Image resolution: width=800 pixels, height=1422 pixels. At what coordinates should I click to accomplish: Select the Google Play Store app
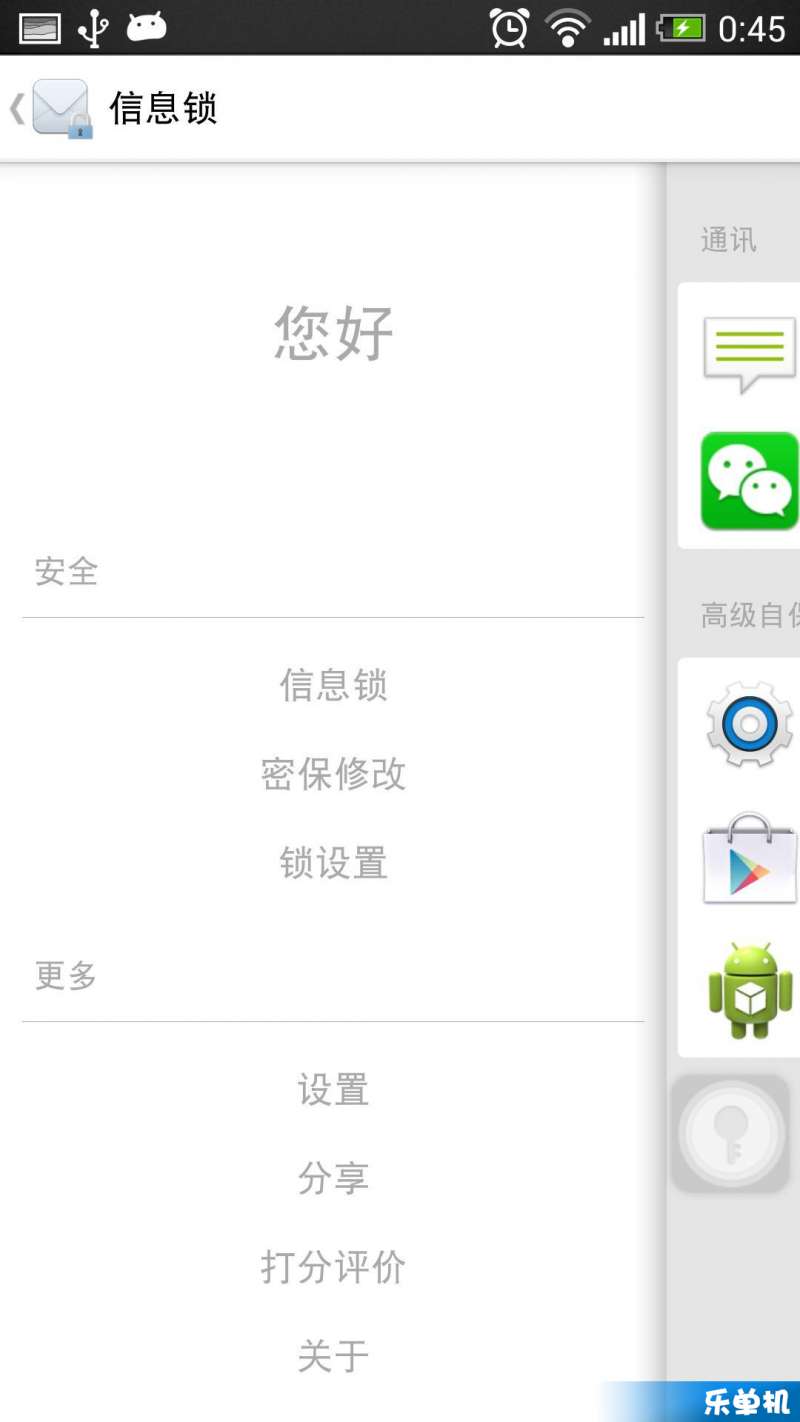(x=749, y=859)
